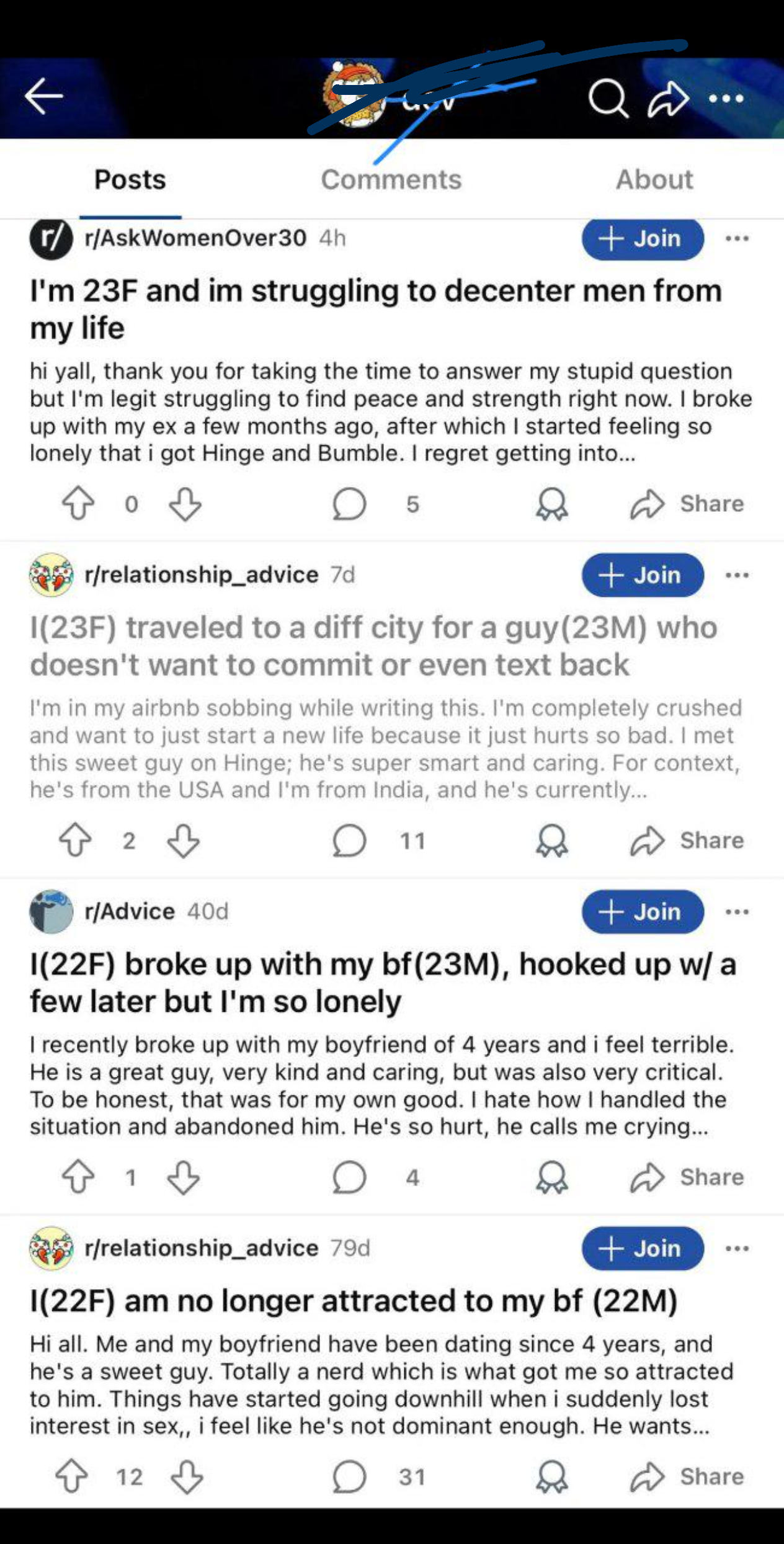Give award to 'traveled to a diff city' post
784x1544 pixels.
point(551,841)
